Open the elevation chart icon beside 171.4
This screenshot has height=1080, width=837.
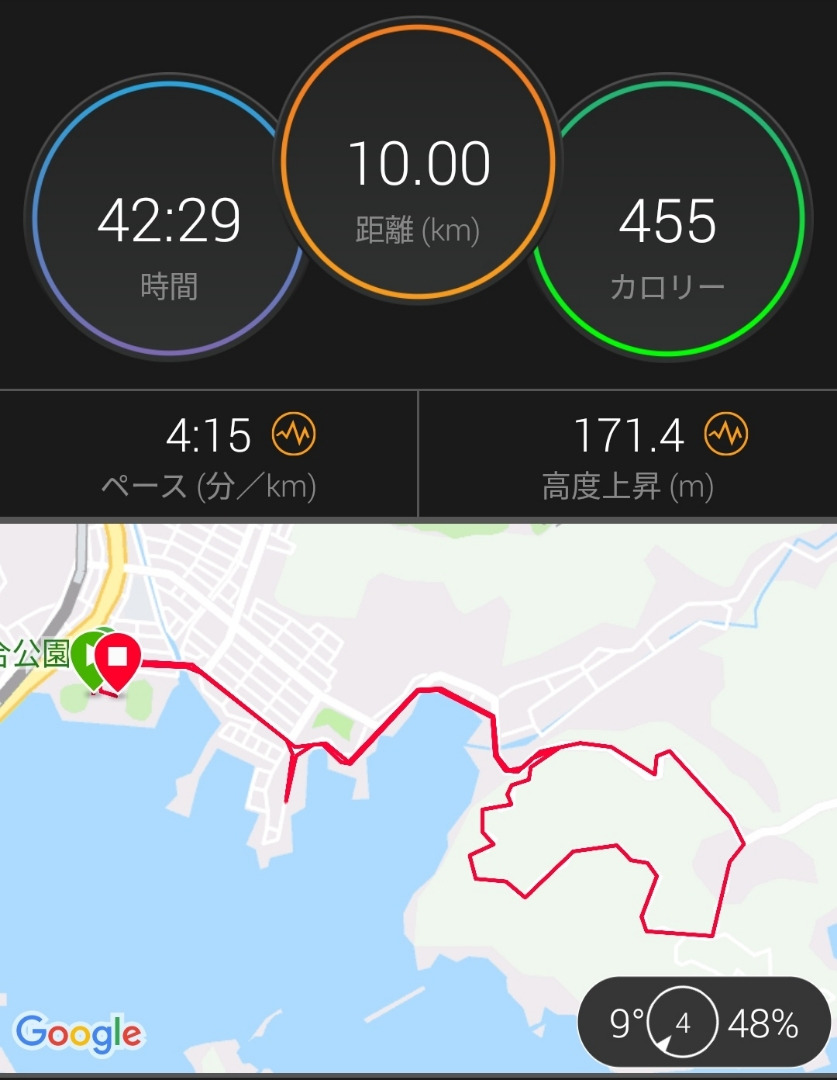(726, 434)
